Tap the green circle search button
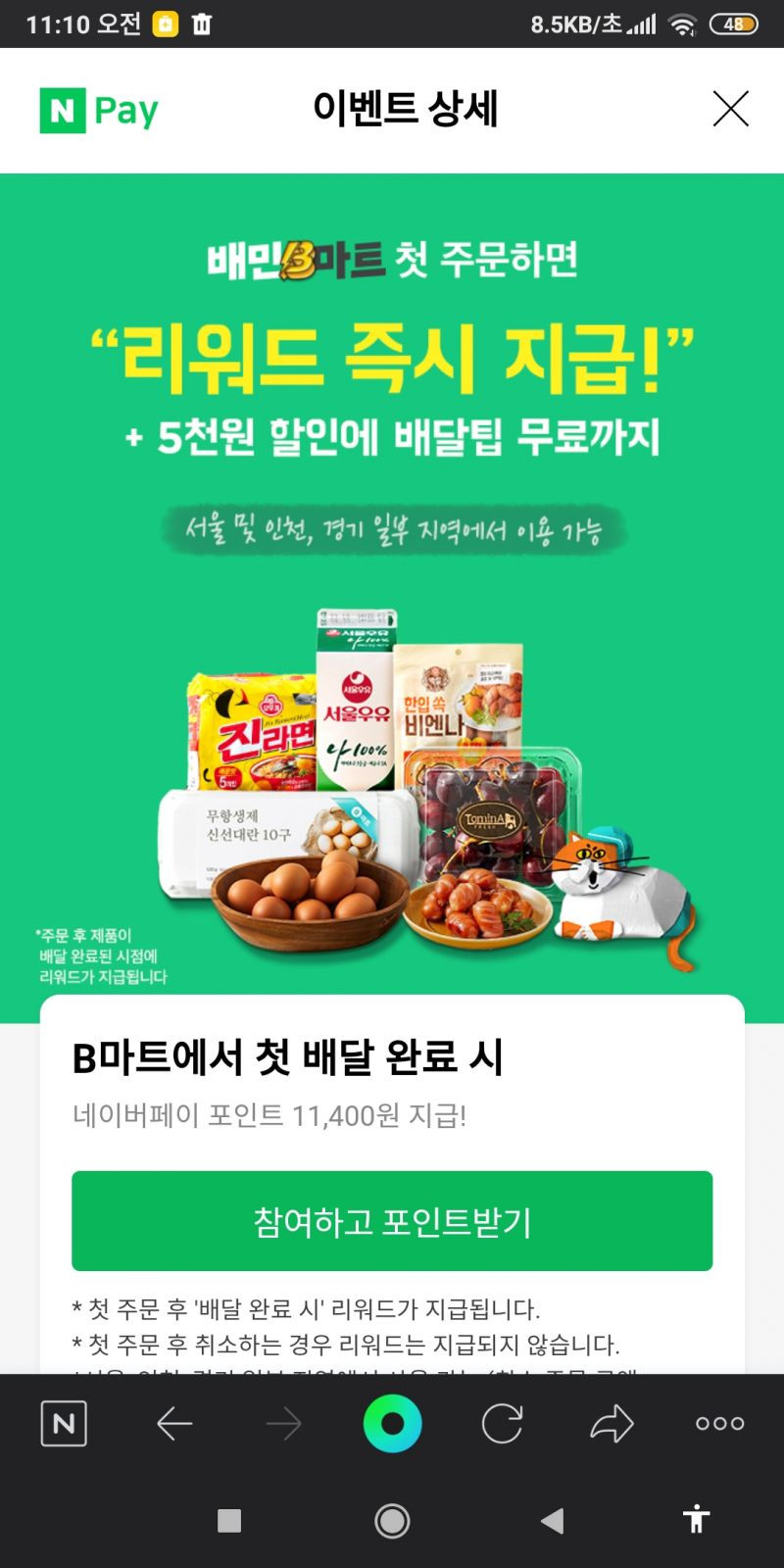Image resolution: width=784 pixels, height=1568 pixels. pos(392,1423)
